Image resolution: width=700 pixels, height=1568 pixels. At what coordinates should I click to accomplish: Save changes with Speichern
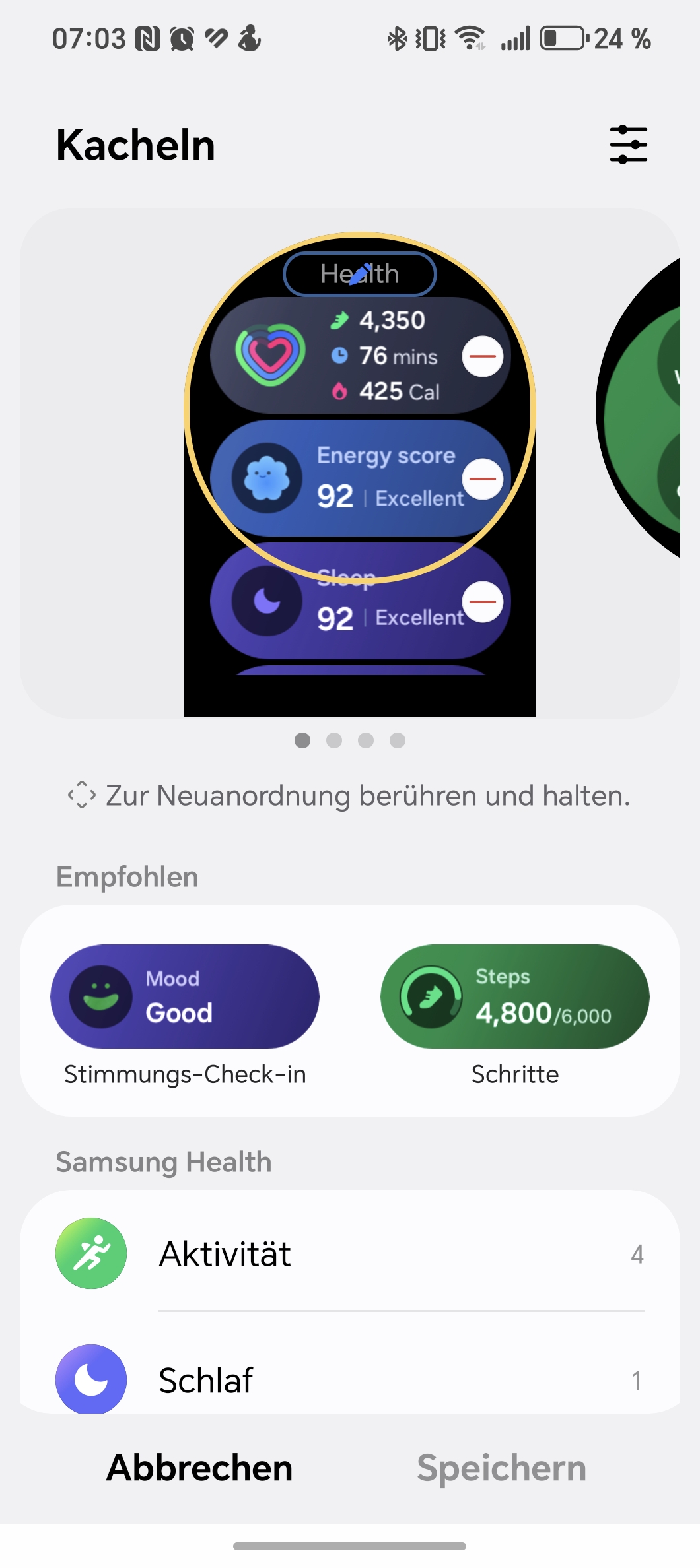point(502,1468)
